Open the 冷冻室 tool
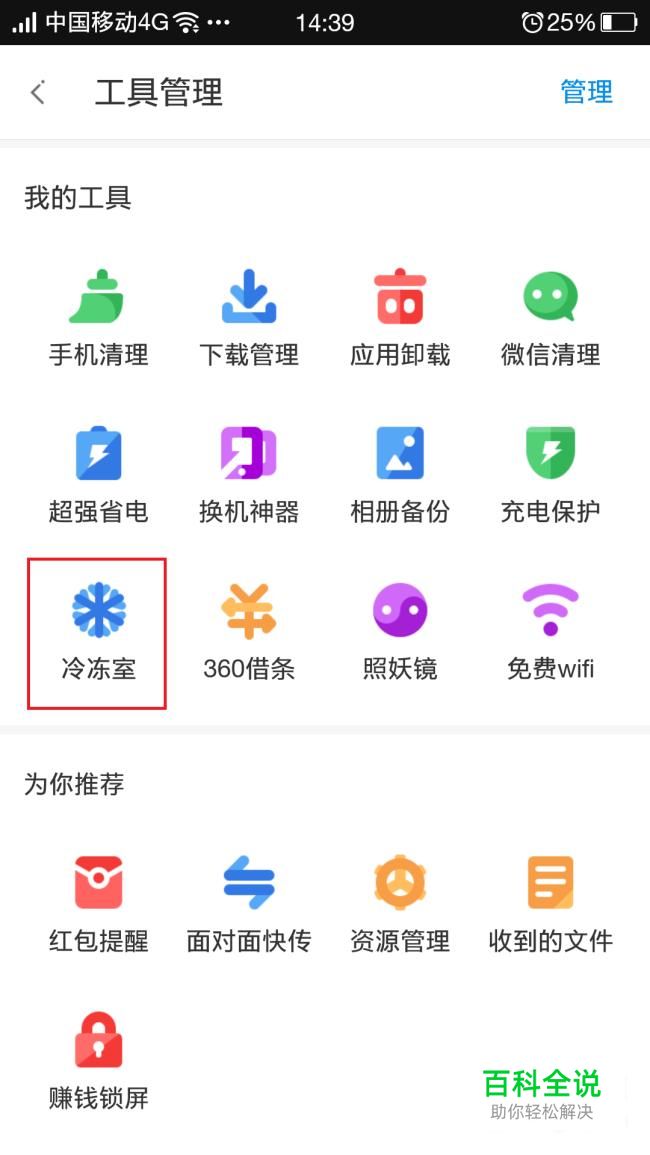The width and height of the screenshot is (650, 1155). (98, 633)
